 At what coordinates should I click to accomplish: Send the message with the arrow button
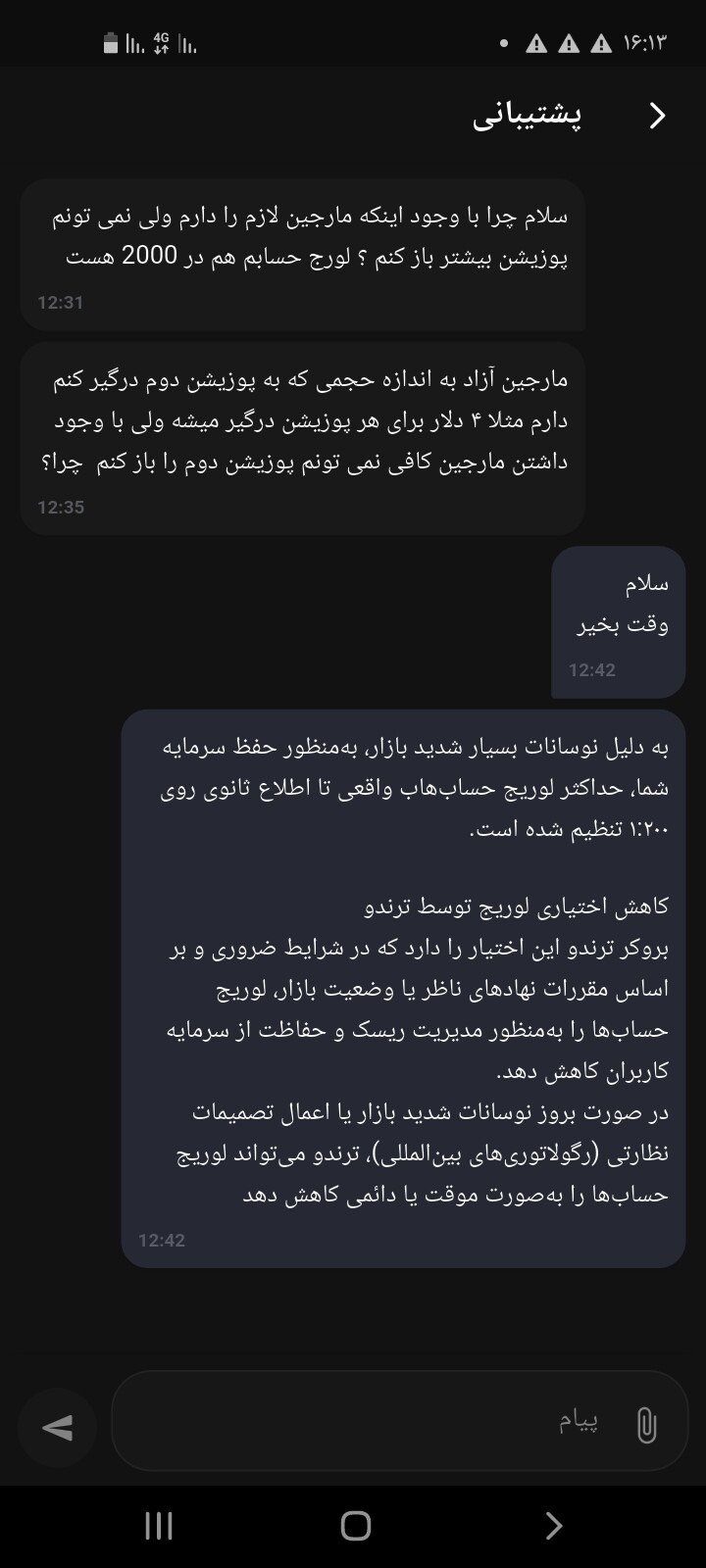pos(58,1428)
